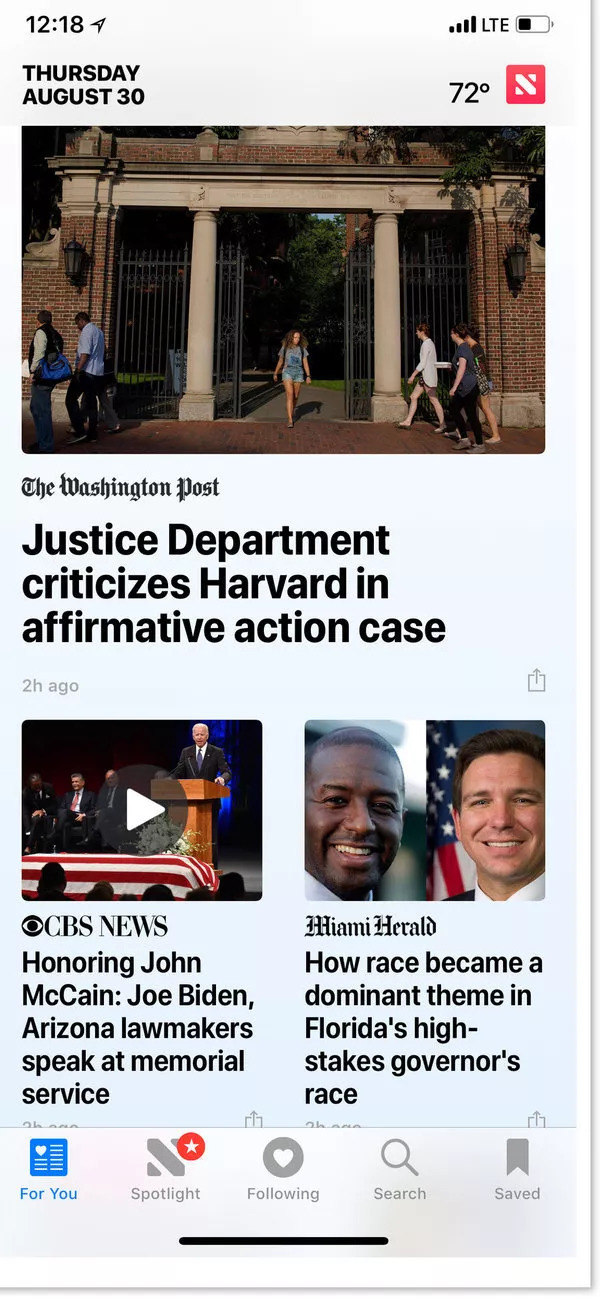Viewport: 600px width, 1299px height.
Task: Read Miami Herald's Florida governor's race story
Action: (424, 1028)
